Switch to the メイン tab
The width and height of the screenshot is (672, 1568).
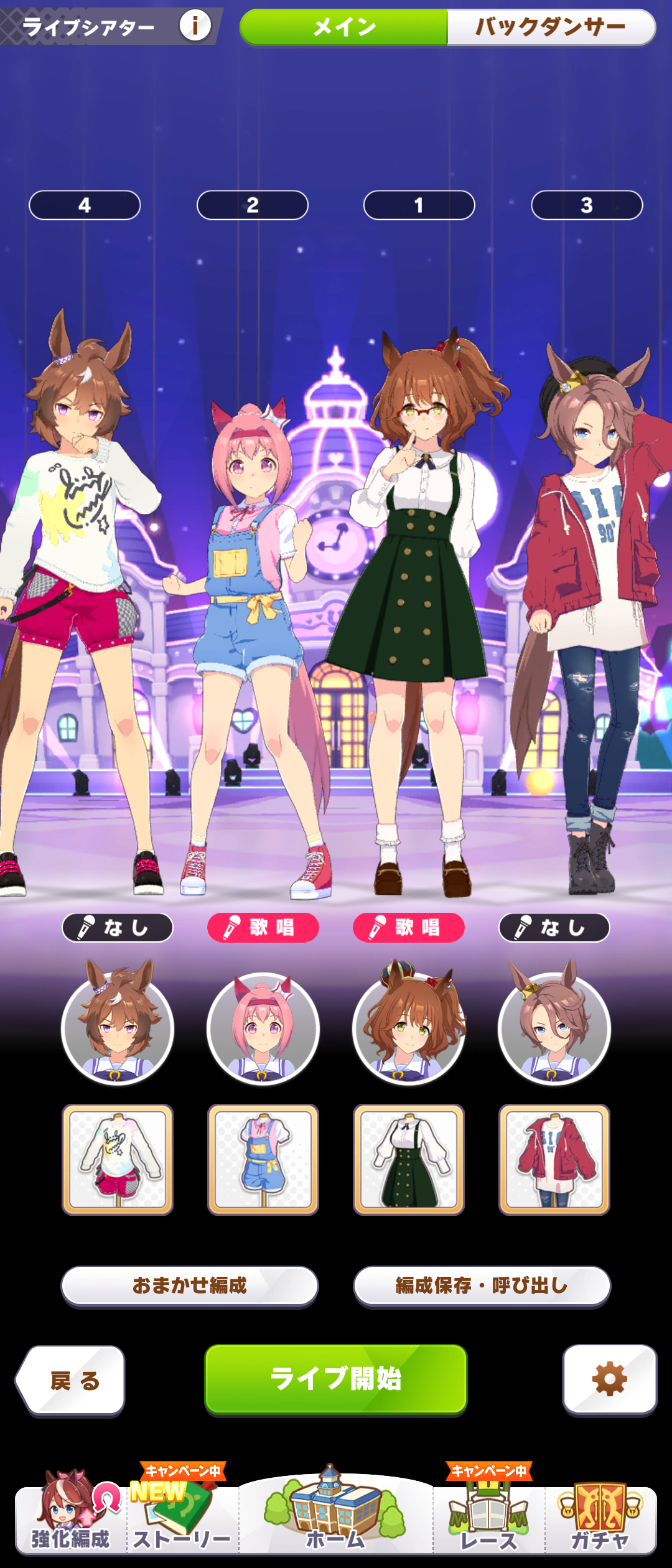point(344,27)
